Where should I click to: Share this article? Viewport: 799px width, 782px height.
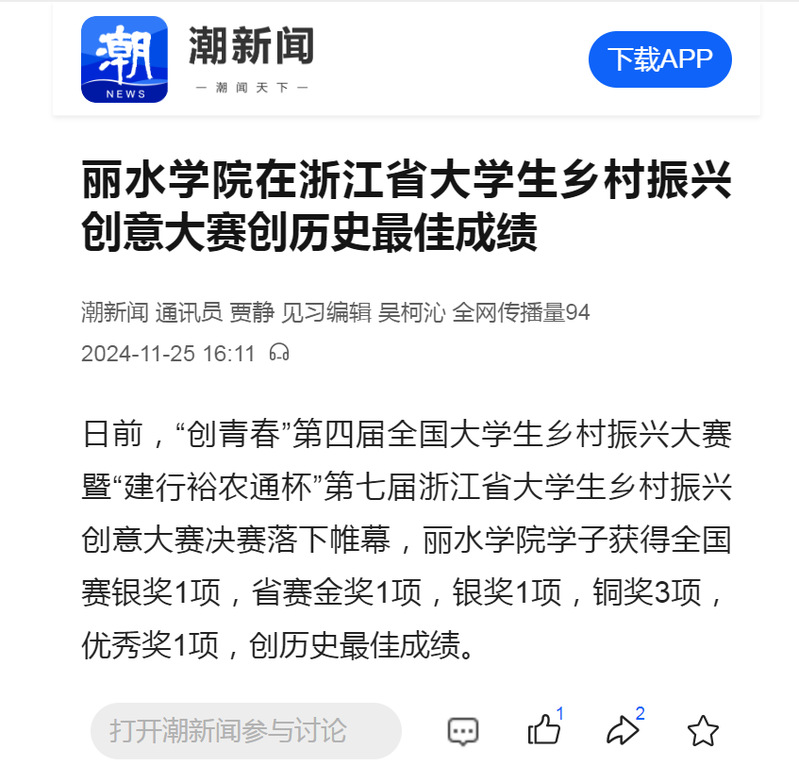pos(622,731)
